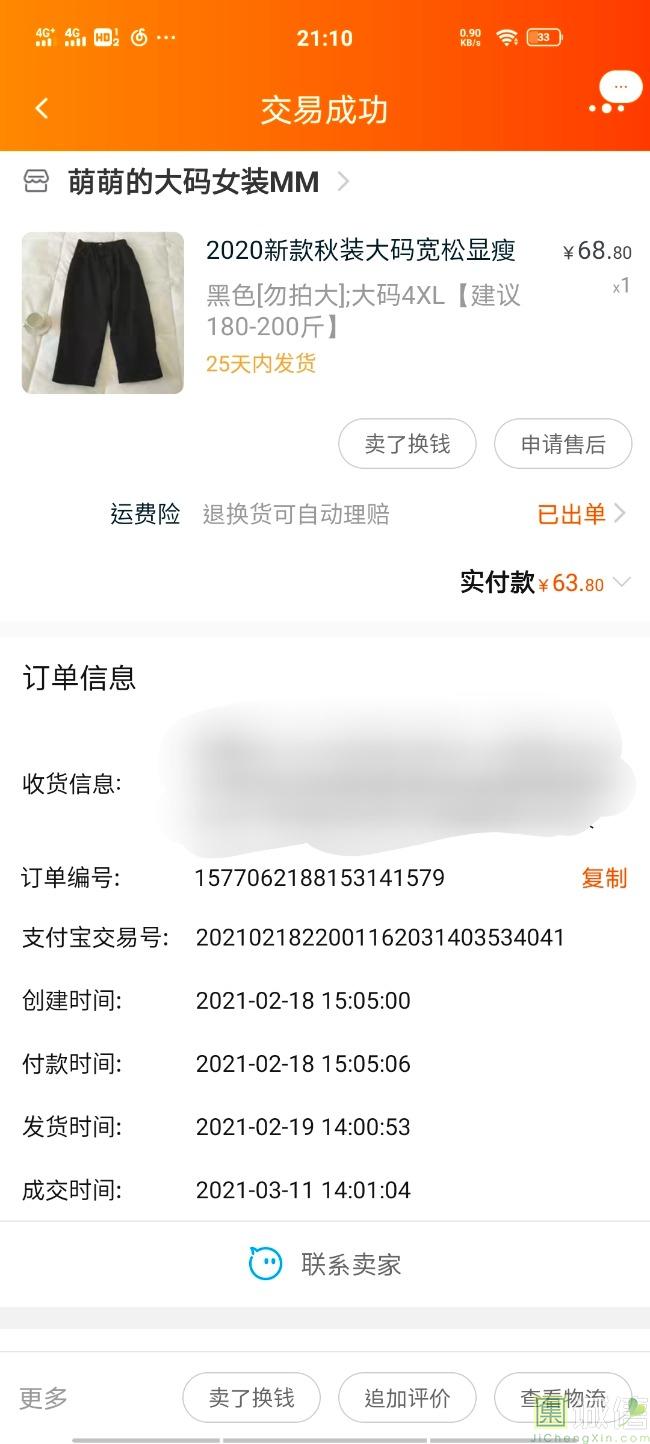Screen dimensions: 650x1444
Task: Open the three-dot more options menu
Action: (x=607, y=108)
